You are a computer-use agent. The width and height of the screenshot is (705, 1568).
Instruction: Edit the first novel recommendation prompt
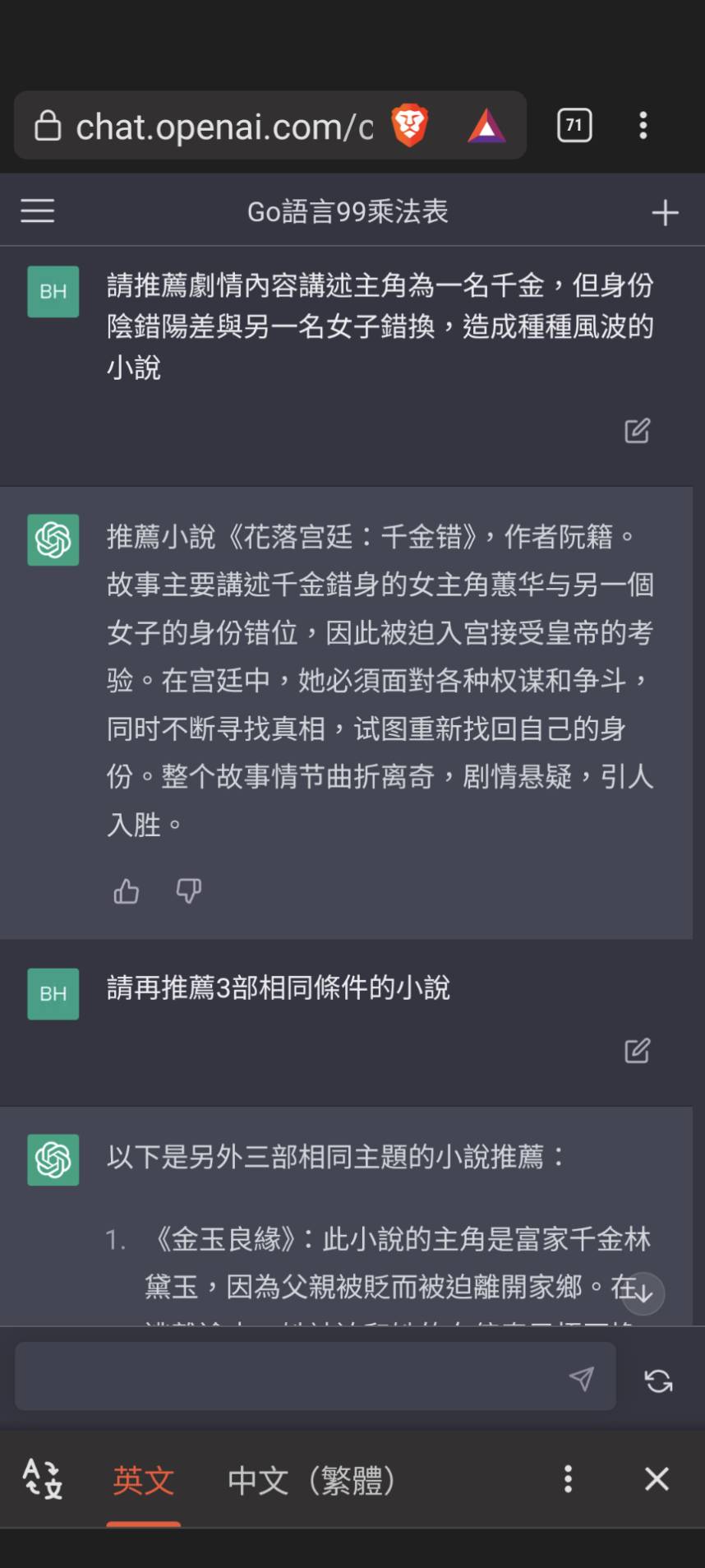pos(637,431)
